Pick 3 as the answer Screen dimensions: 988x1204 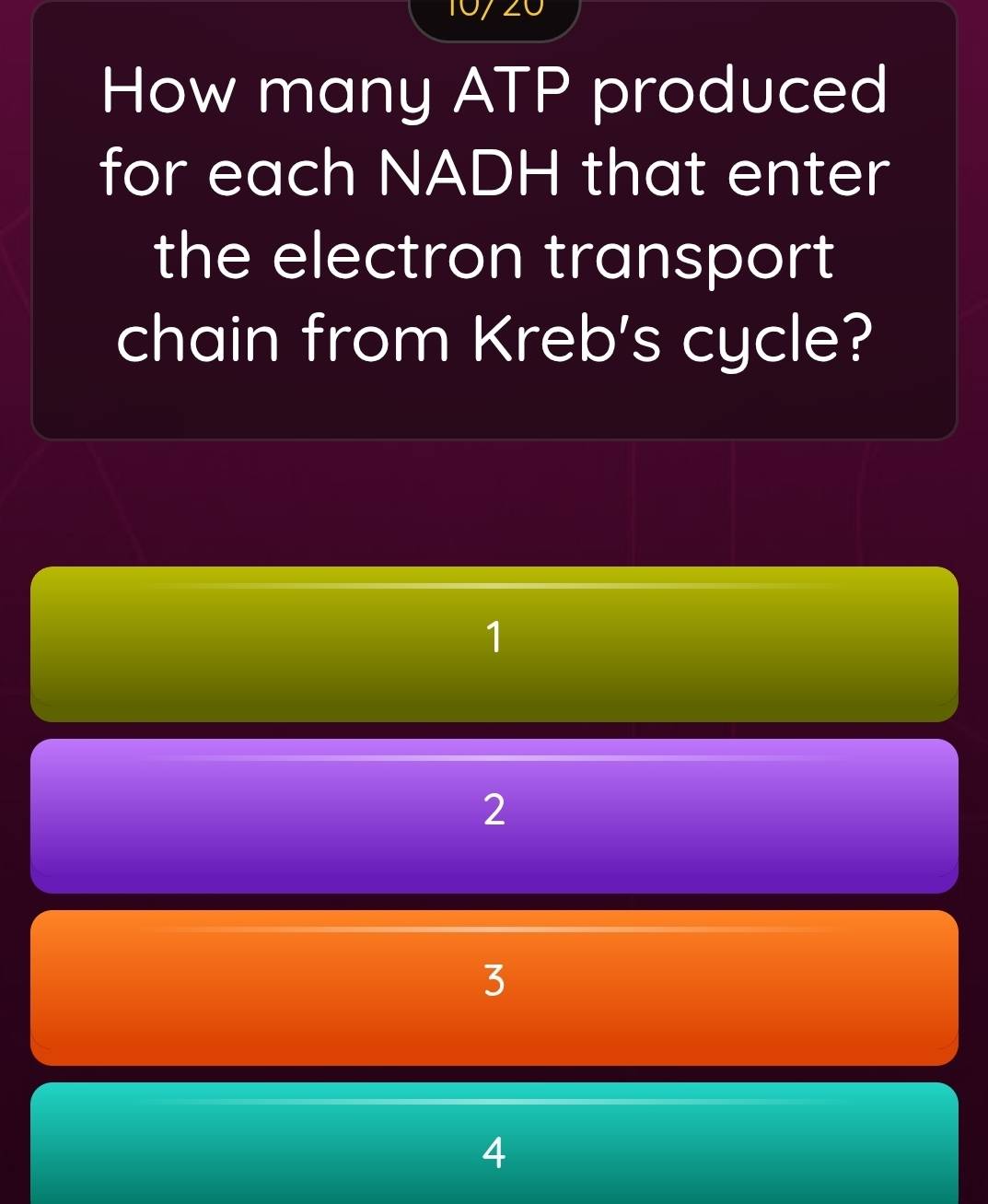494,986
